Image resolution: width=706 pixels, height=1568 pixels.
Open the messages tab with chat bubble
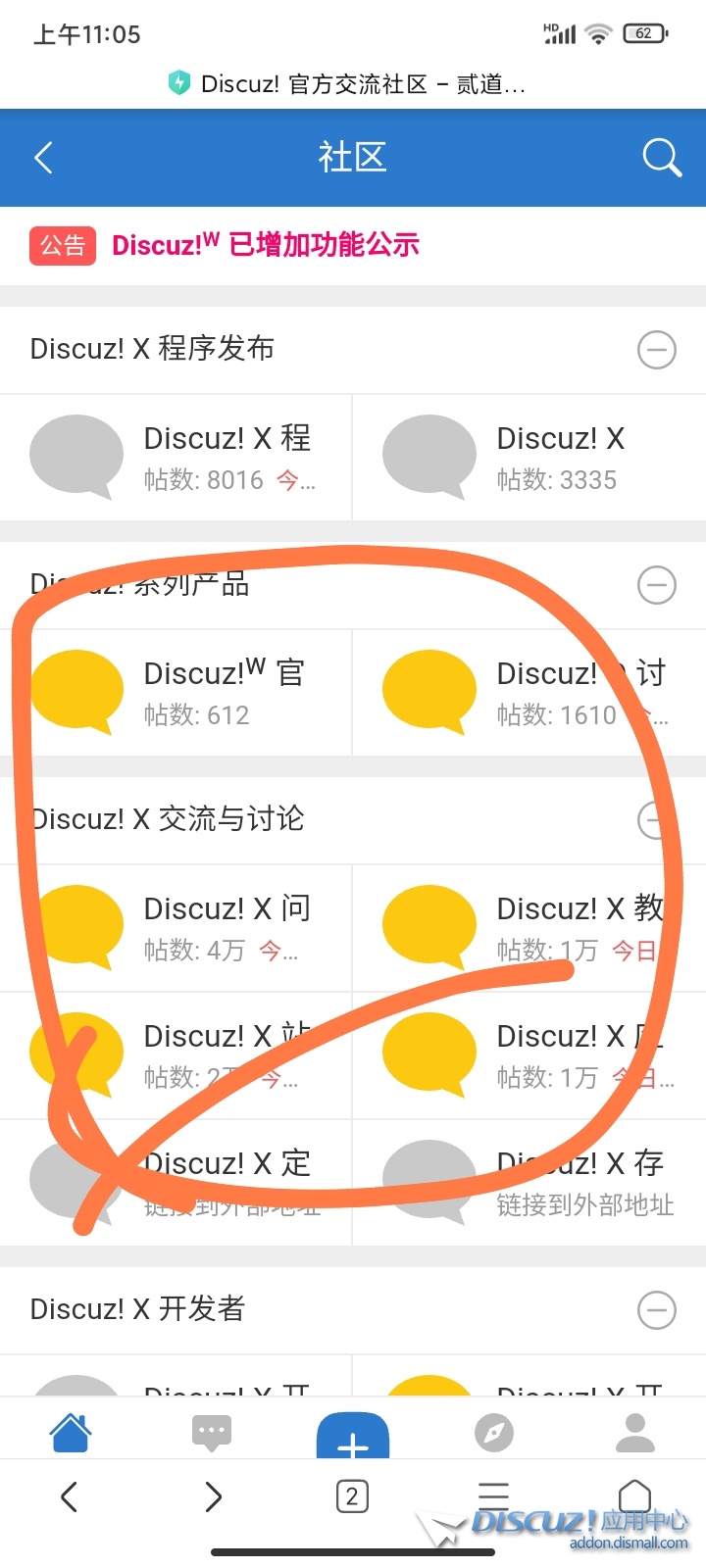click(x=212, y=1433)
